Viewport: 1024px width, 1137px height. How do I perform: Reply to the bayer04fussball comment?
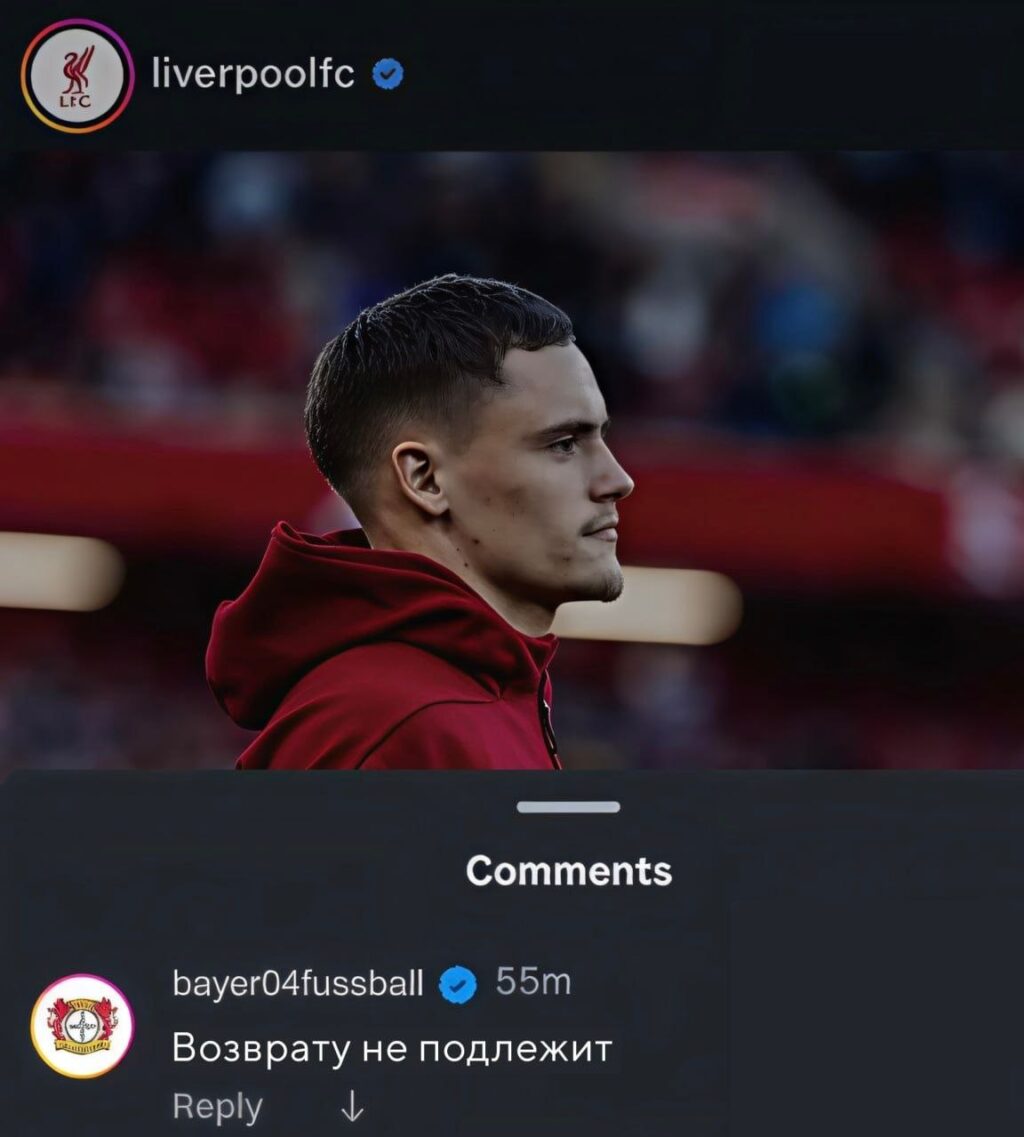coord(217,1106)
